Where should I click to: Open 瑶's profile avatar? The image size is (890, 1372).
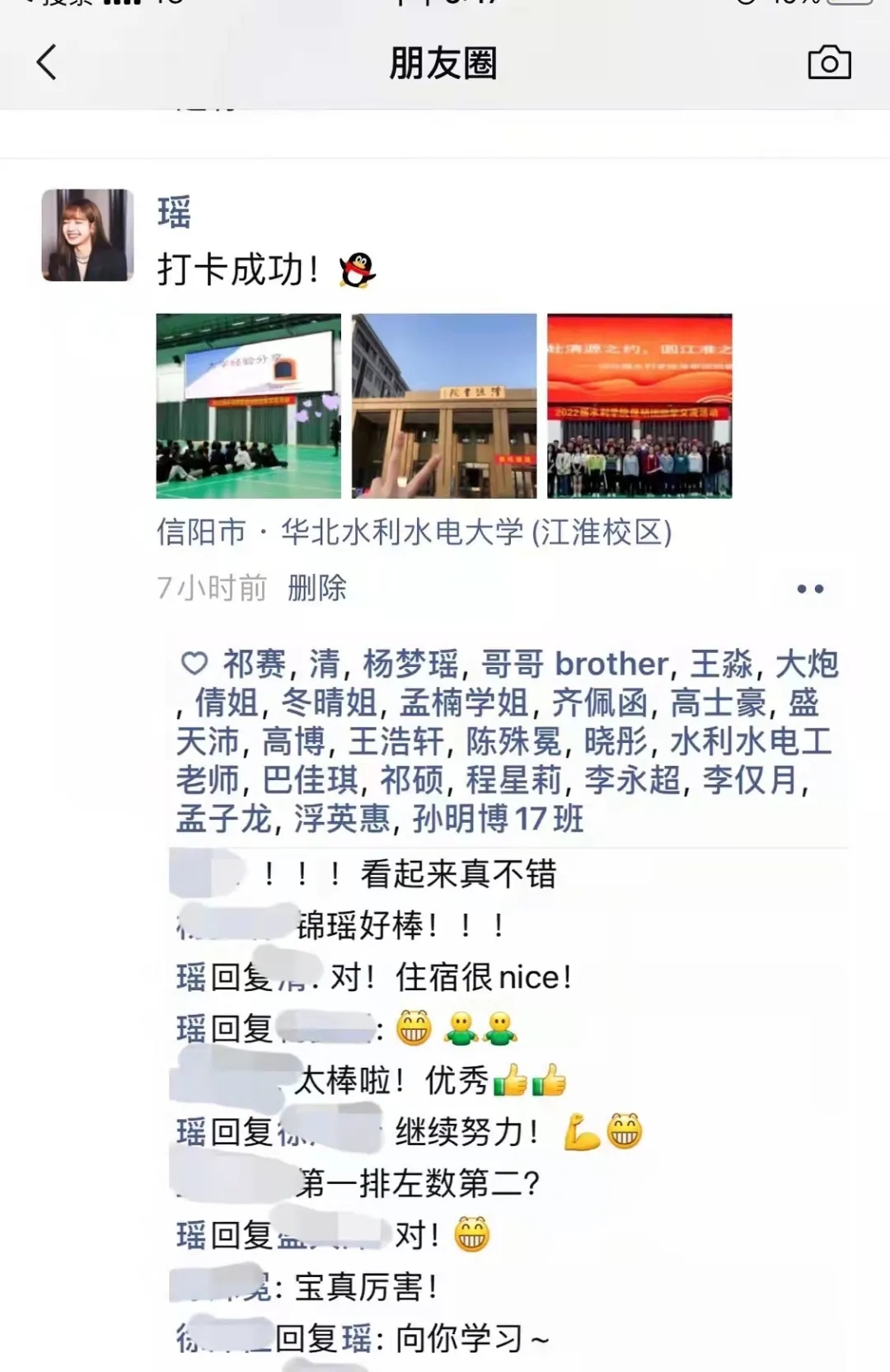(x=87, y=235)
